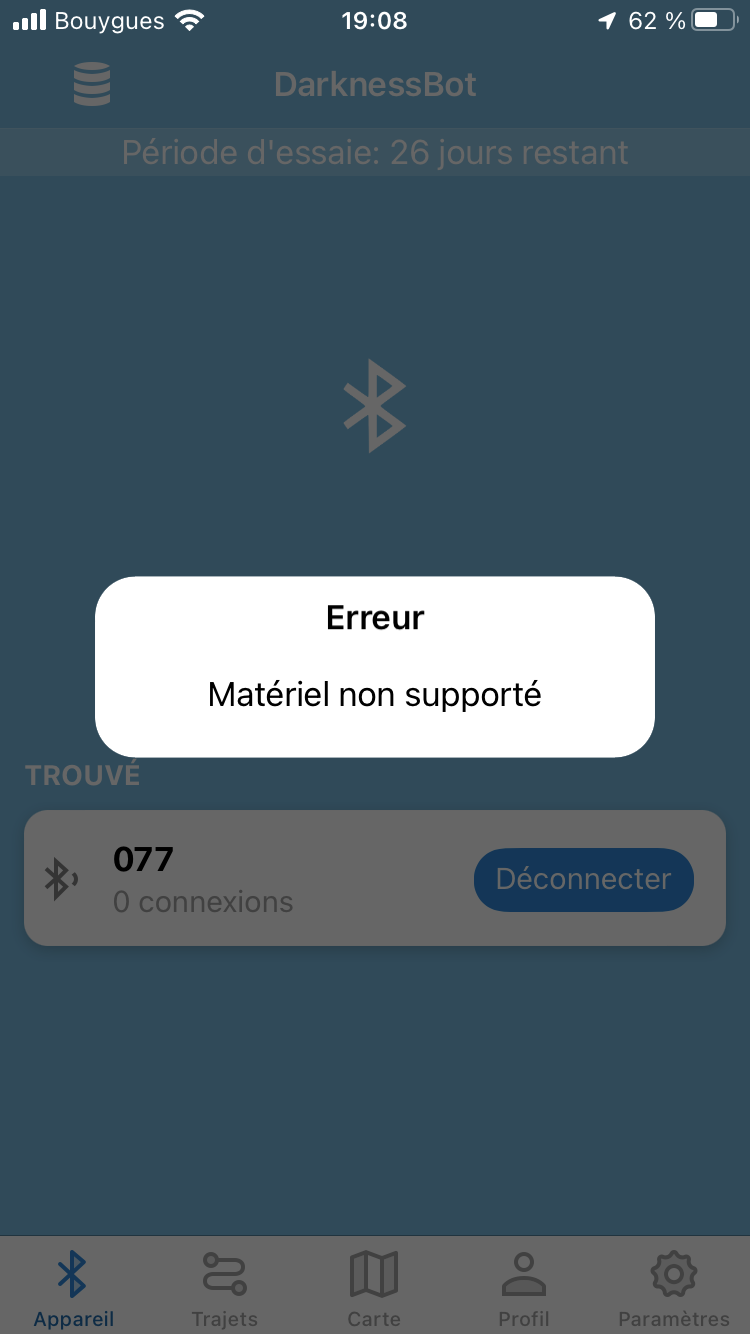Tap the Déconnecter button for device 077

click(584, 879)
